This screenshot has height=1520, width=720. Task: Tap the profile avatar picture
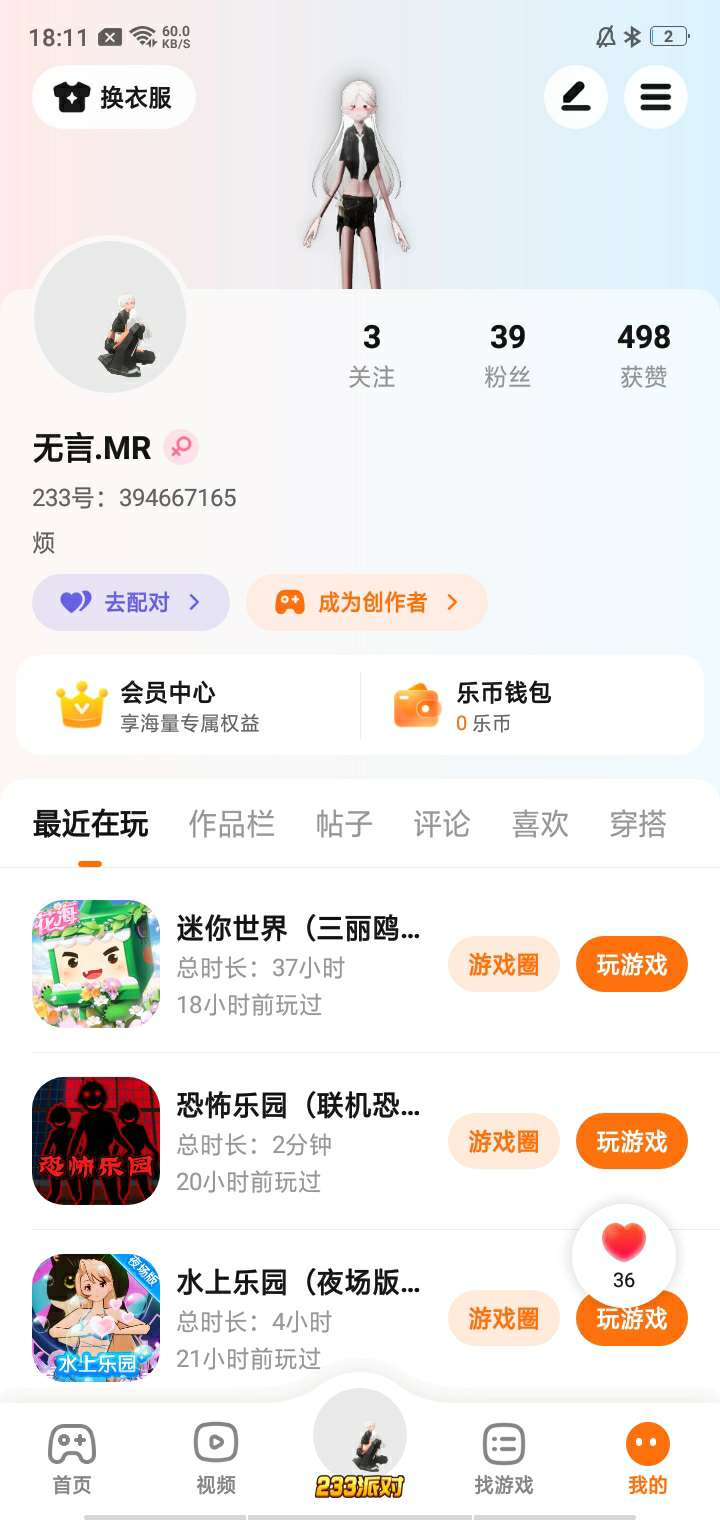tap(110, 316)
